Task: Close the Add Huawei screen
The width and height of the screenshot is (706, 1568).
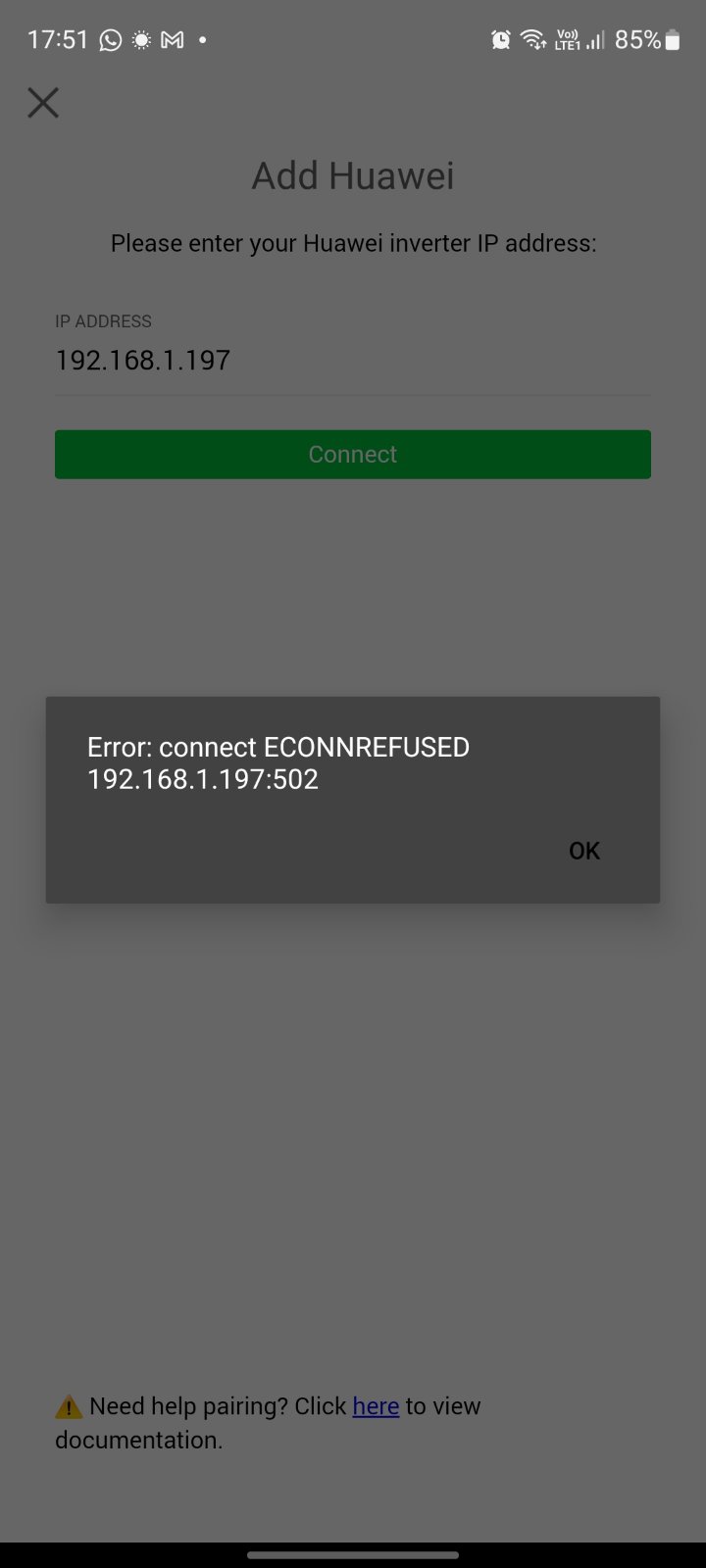Action: (43, 103)
